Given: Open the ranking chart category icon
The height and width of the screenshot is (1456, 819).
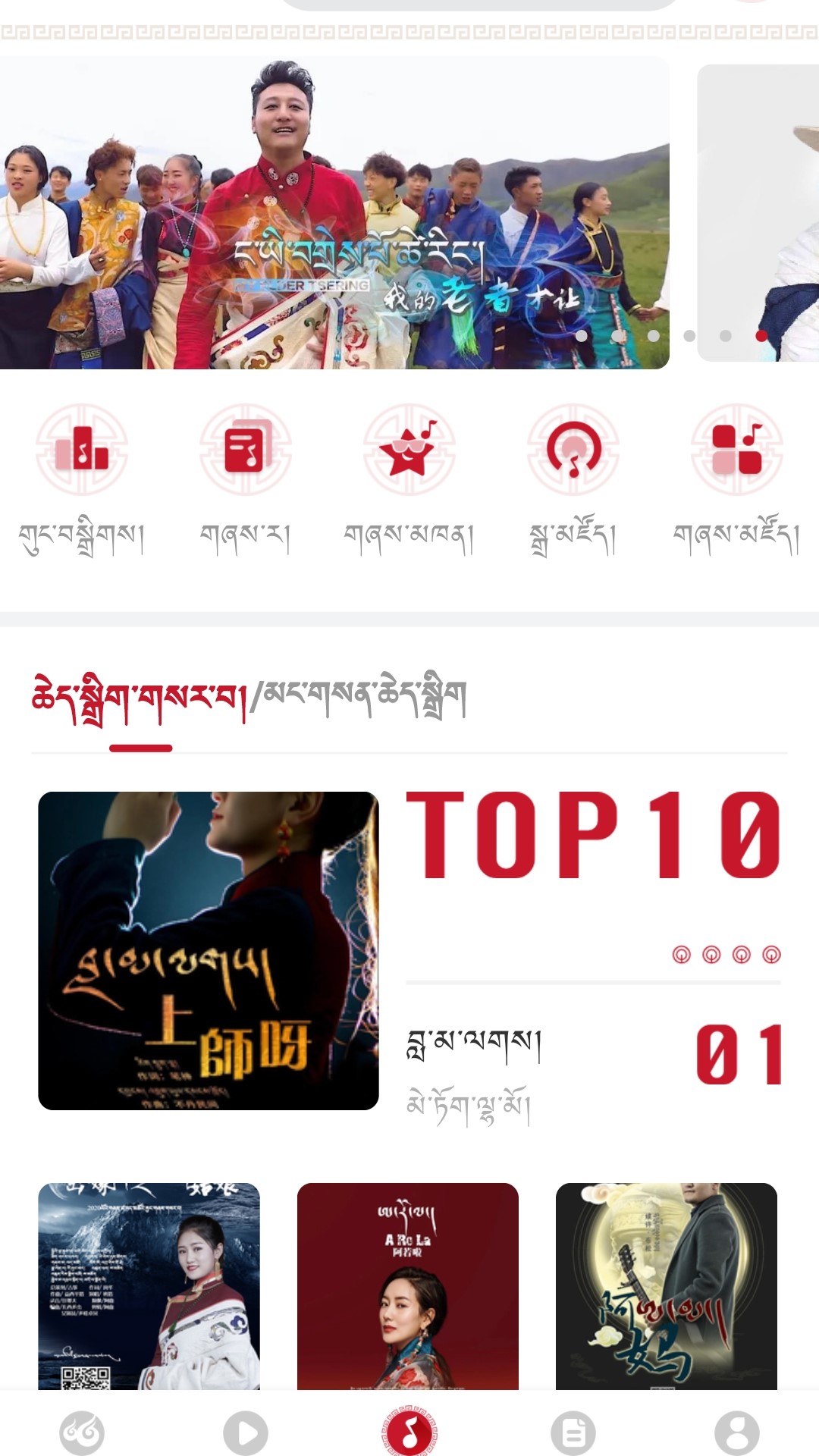Looking at the screenshot, I should tap(82, 449).
